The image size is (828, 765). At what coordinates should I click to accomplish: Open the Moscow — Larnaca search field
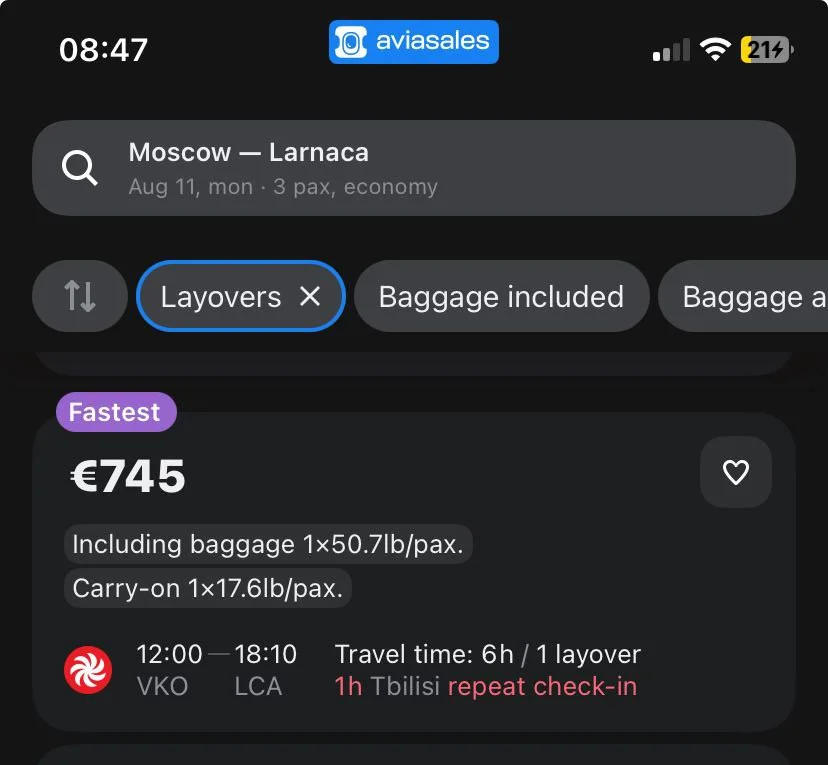click(413, 168)
